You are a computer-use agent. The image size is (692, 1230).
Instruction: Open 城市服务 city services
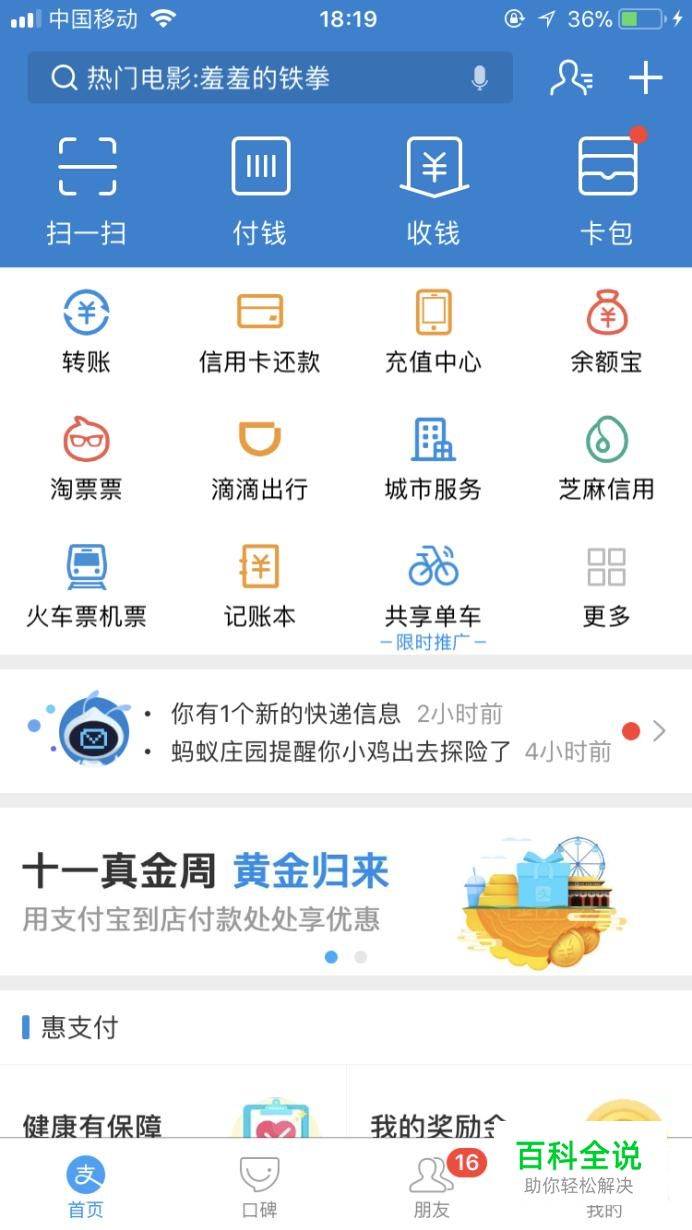click(x=433, y=459)
